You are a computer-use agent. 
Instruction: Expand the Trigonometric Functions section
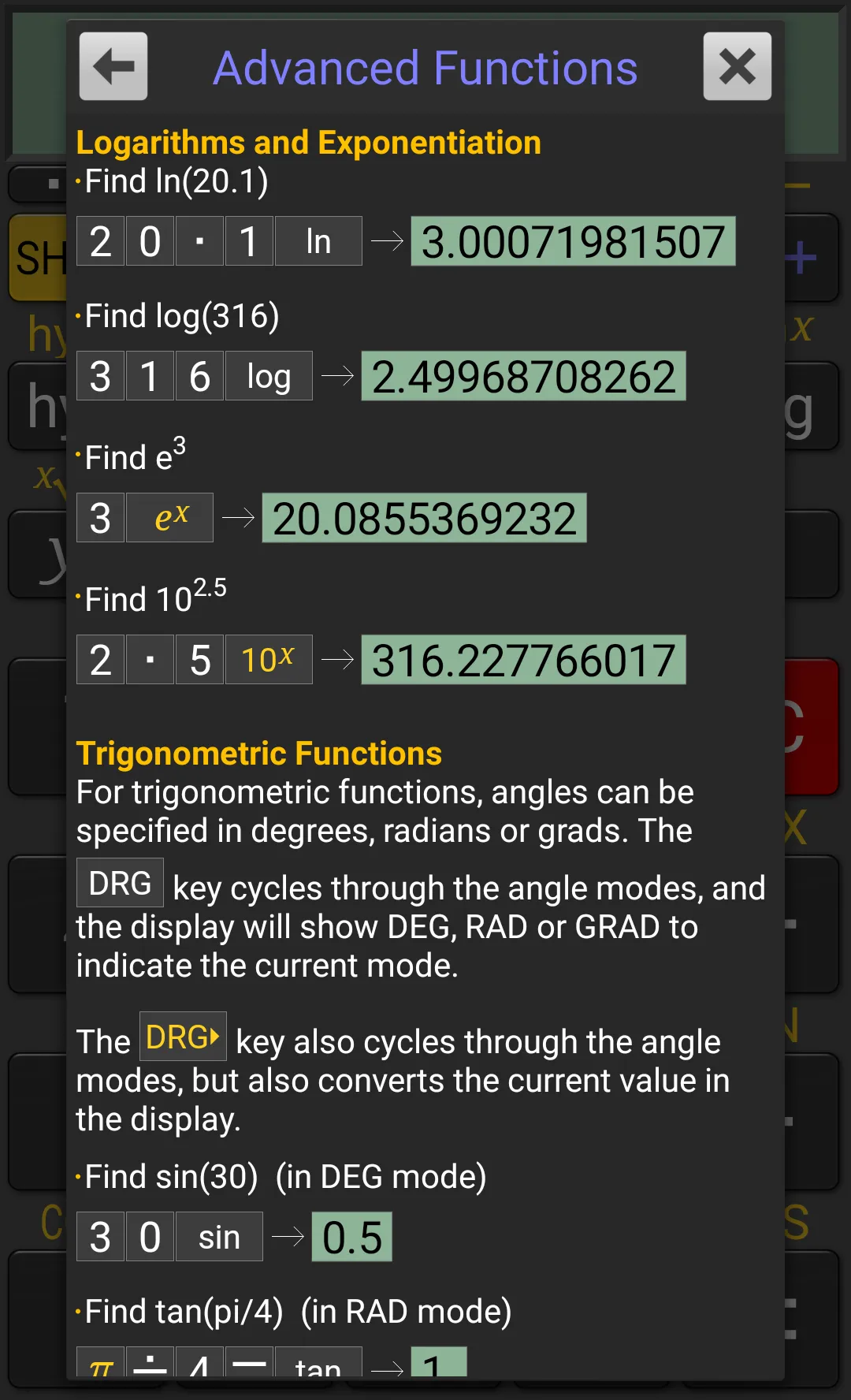(258, 753)
